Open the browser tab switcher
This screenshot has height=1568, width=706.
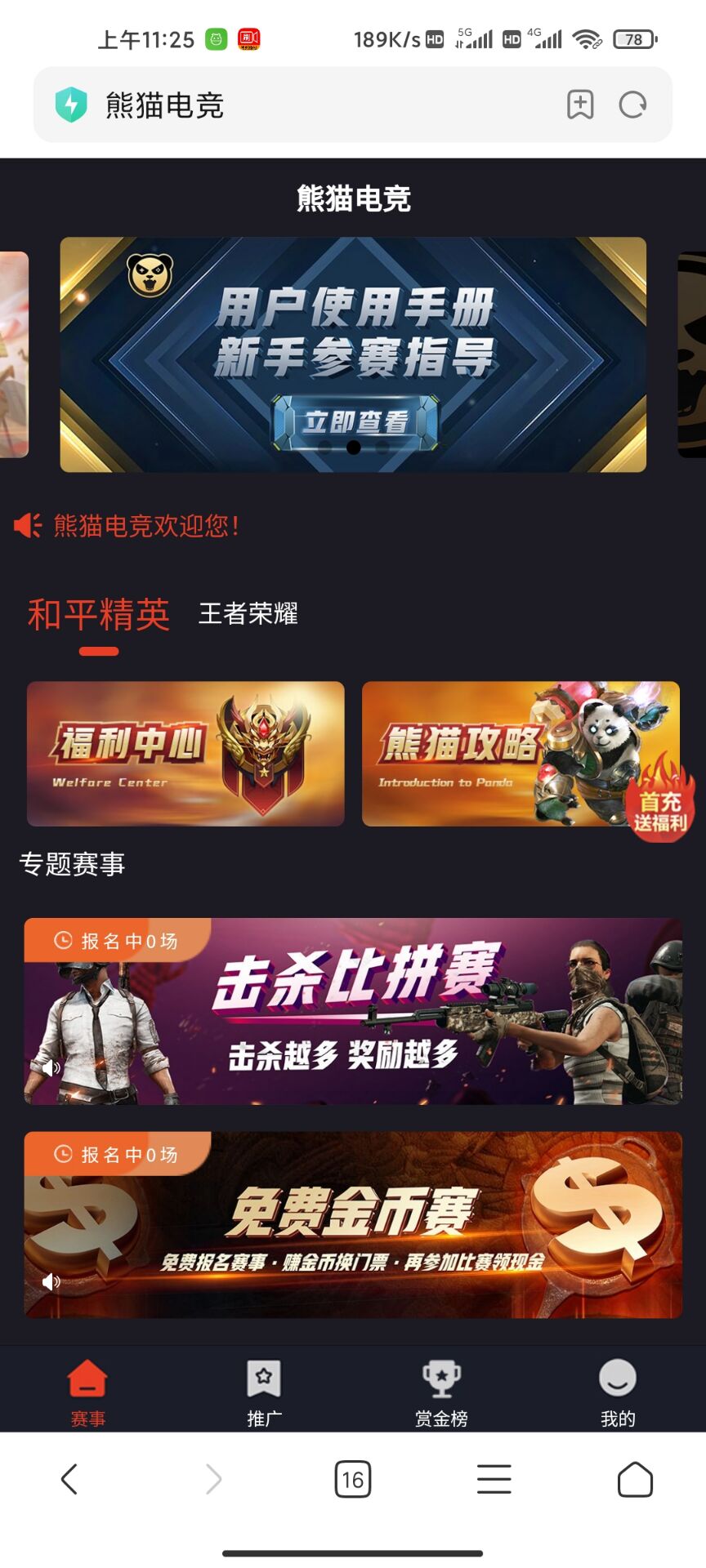click(353, 1479)
